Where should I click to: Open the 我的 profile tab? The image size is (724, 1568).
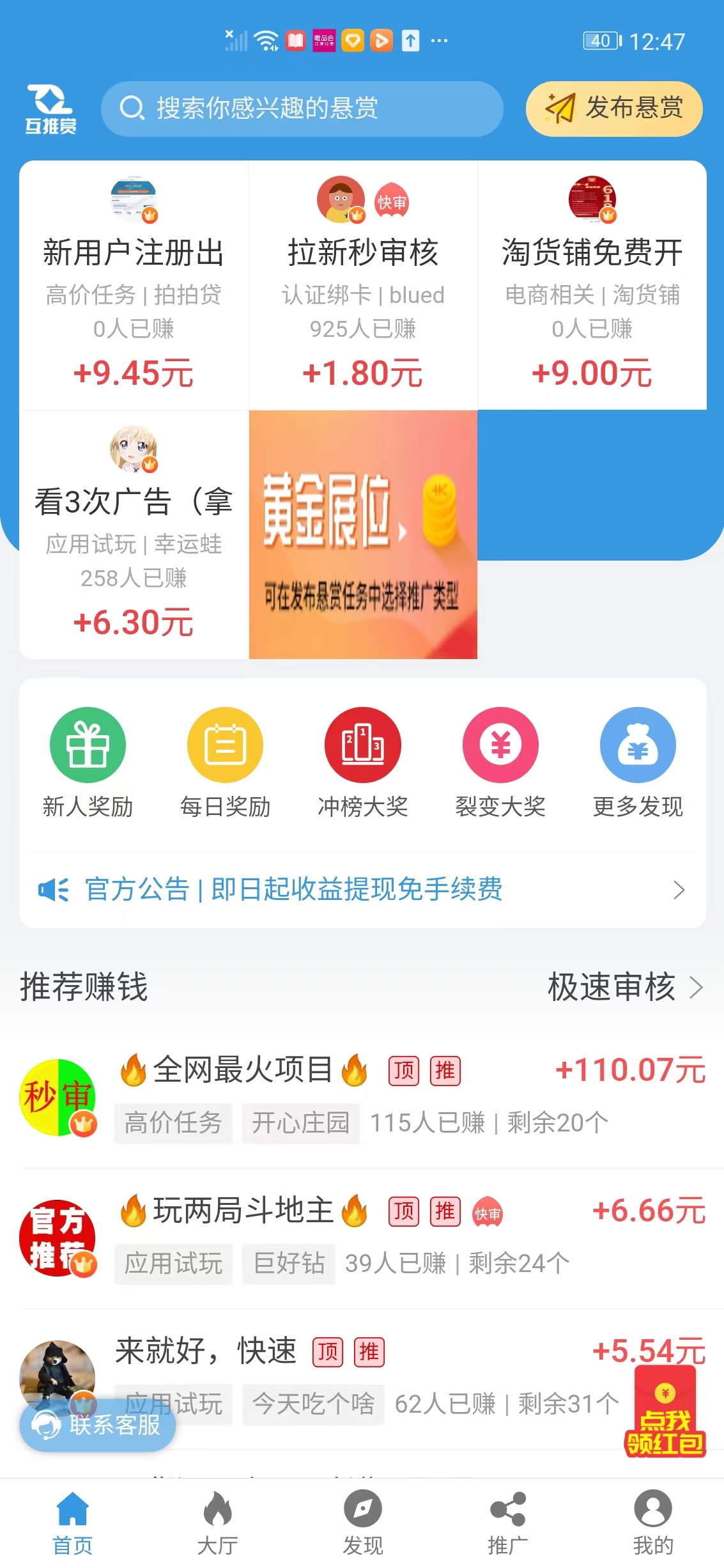652,1515
